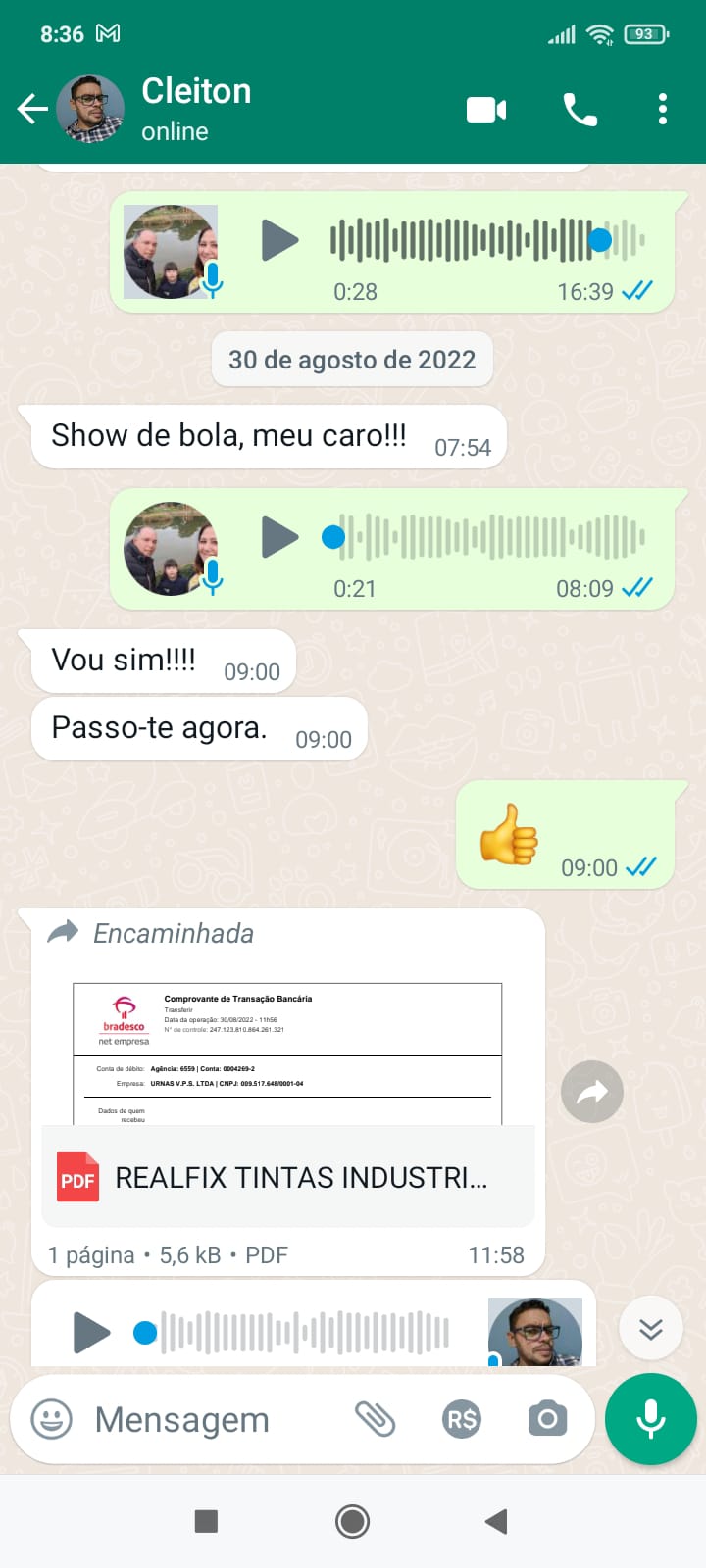The height and width of the screenshot is (1568, 706).
Task: Tap the microphone to record audio
Action: pos(651,1419)
